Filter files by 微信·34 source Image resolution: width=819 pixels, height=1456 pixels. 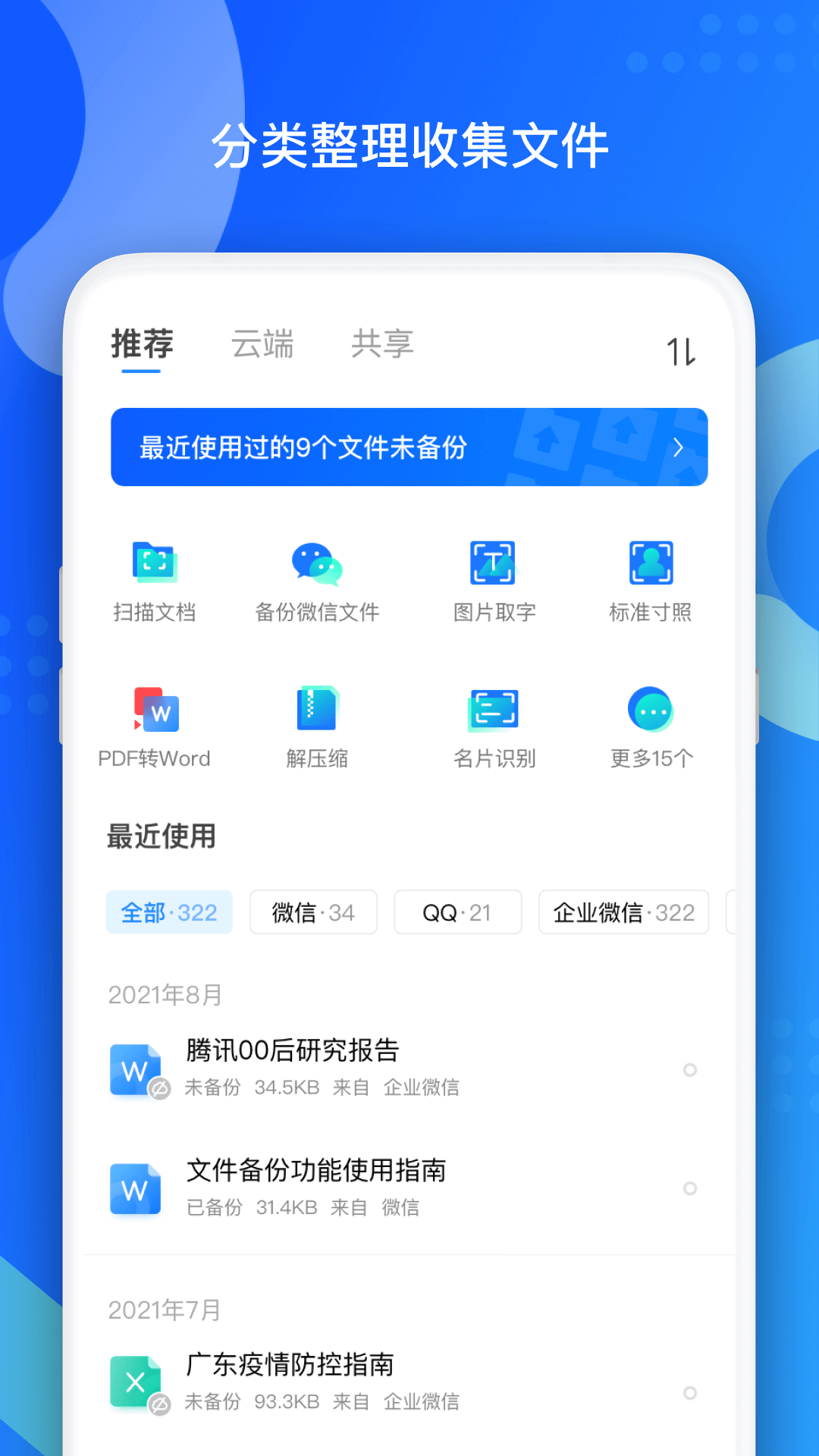(x=312, y=912)
